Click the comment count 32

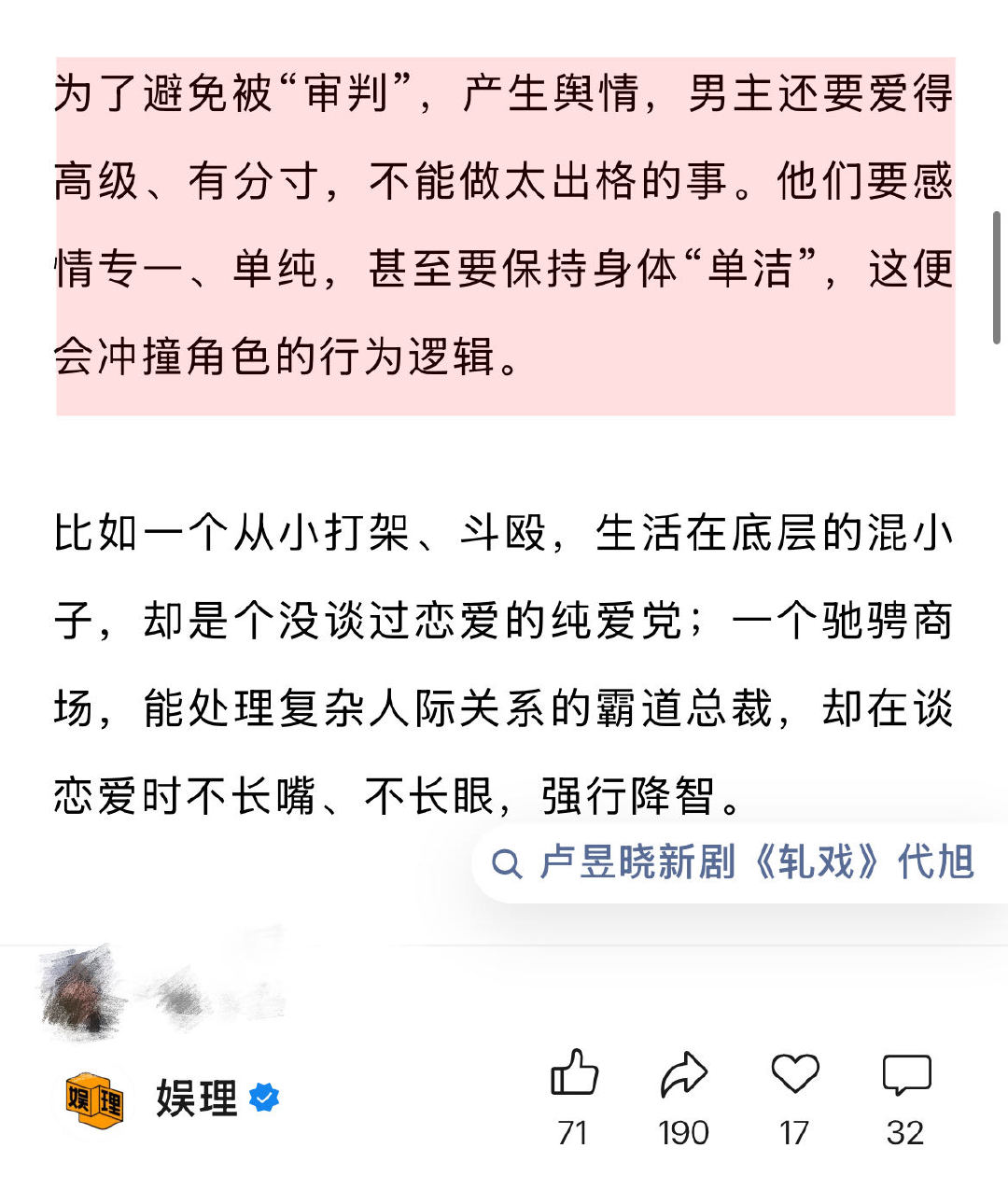pyautogui.click(x=903, y=1133)
